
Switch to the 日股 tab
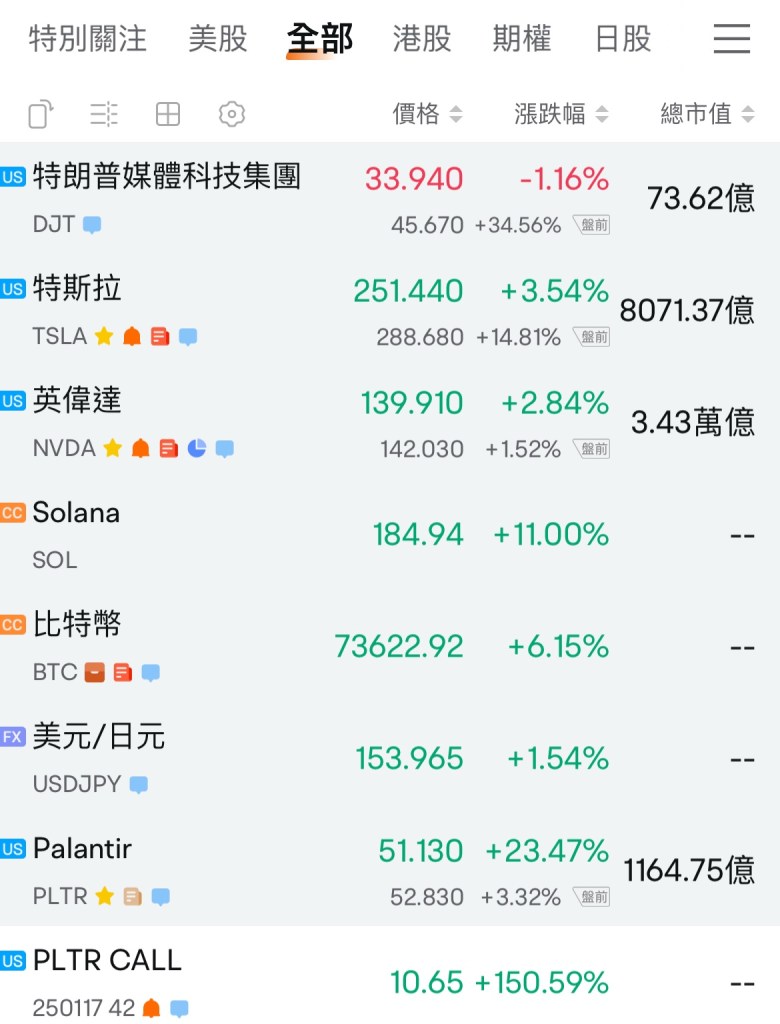[622, 39]
